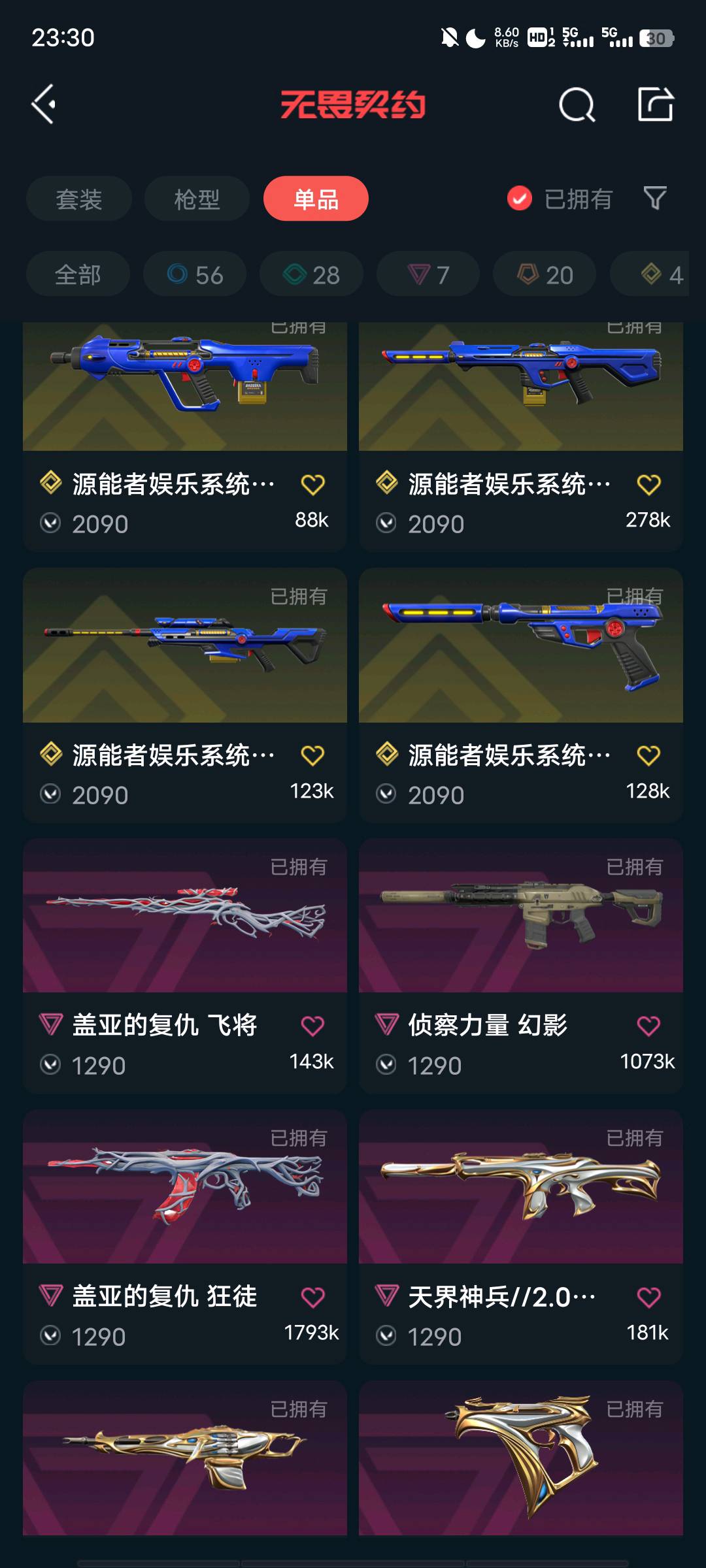Filter by the rarity chip showing 7
Viewport: 706px width, 1568px height.
[428, 274]
